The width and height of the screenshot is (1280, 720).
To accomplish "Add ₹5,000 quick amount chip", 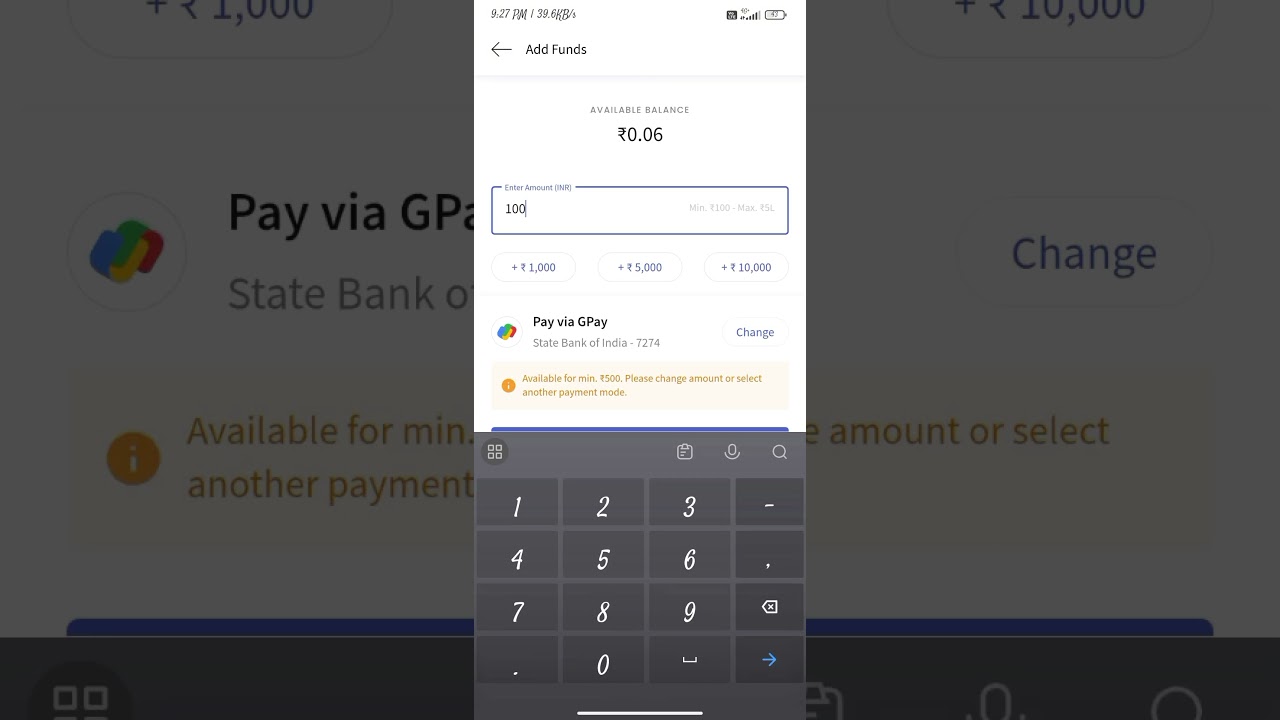I will click(x=640, y=267).
